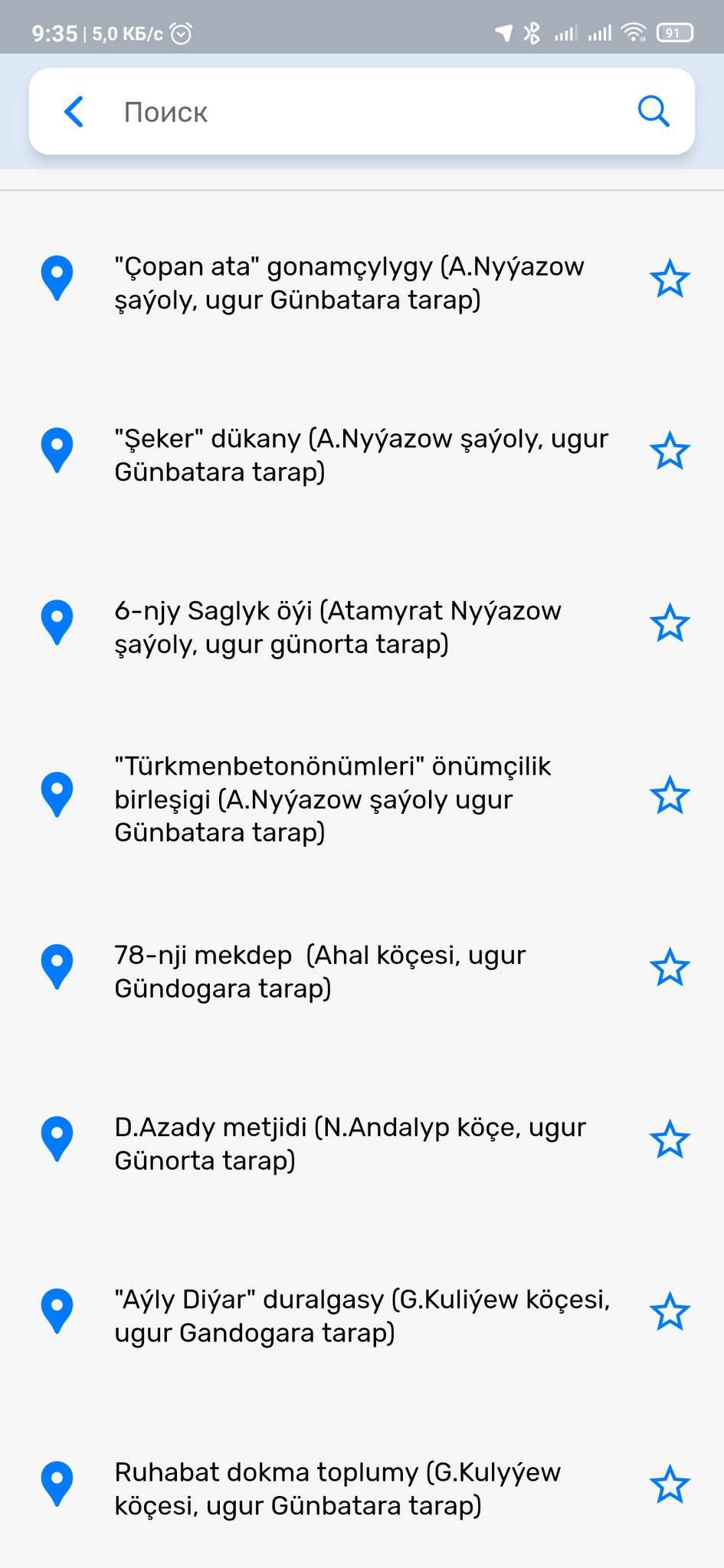Star the "Türkmenbetonönümleri" stop
This screenshot has height=1568, width=724.
point(670,795)
